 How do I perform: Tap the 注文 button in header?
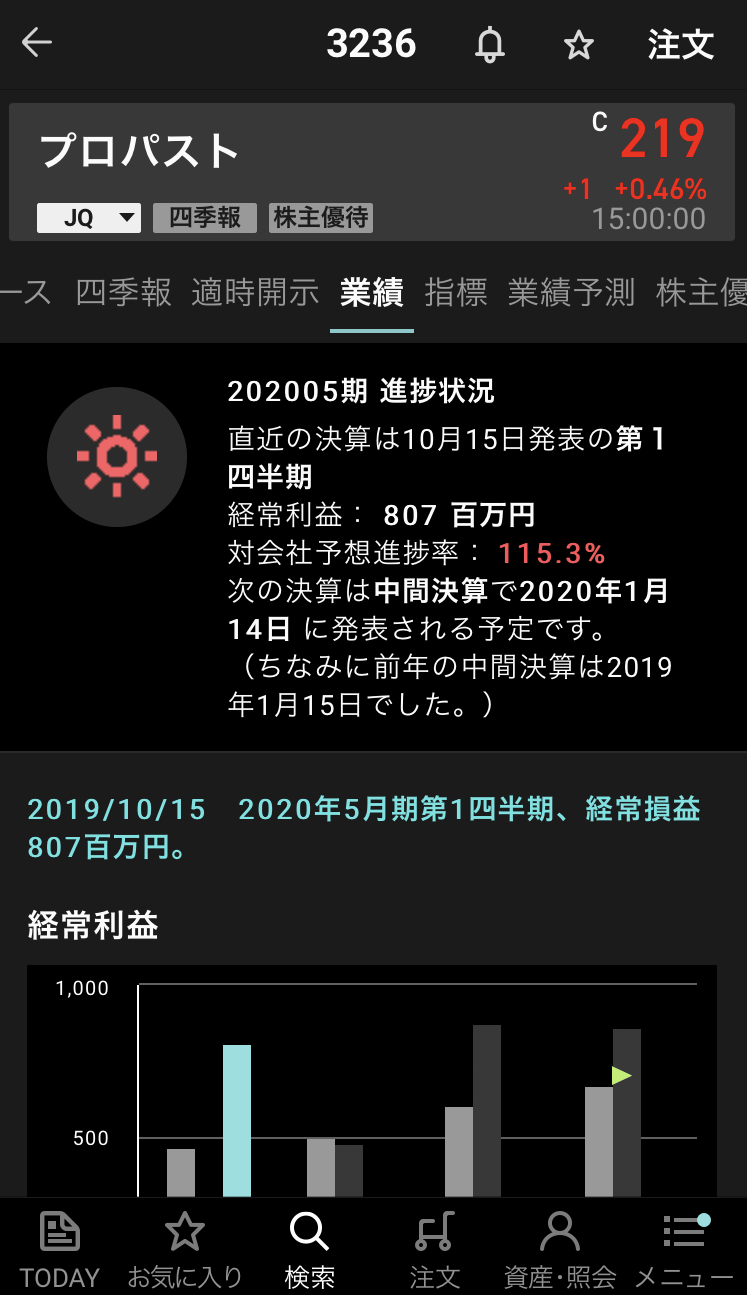pos(680,45)
